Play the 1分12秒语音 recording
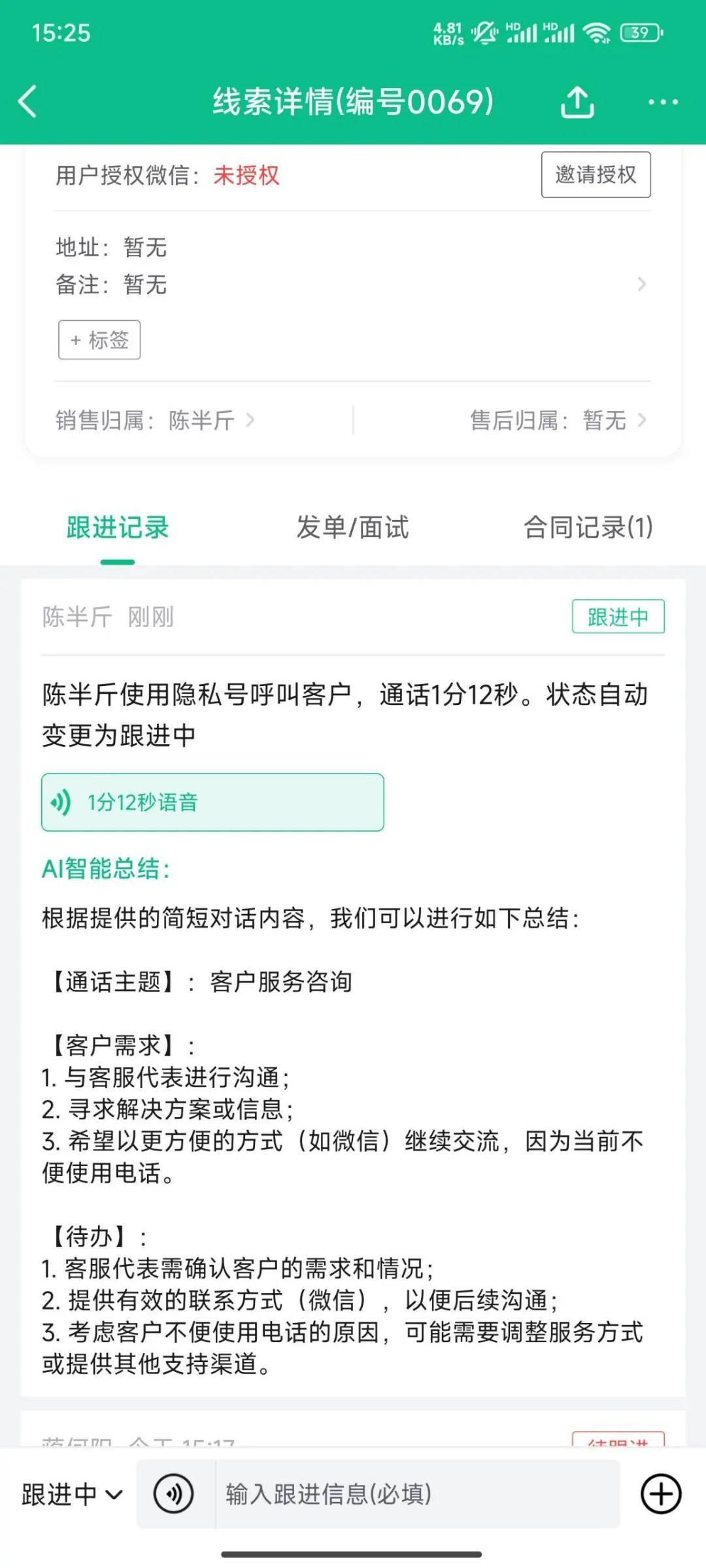706x1568 pixels. (x=212, y=802)
